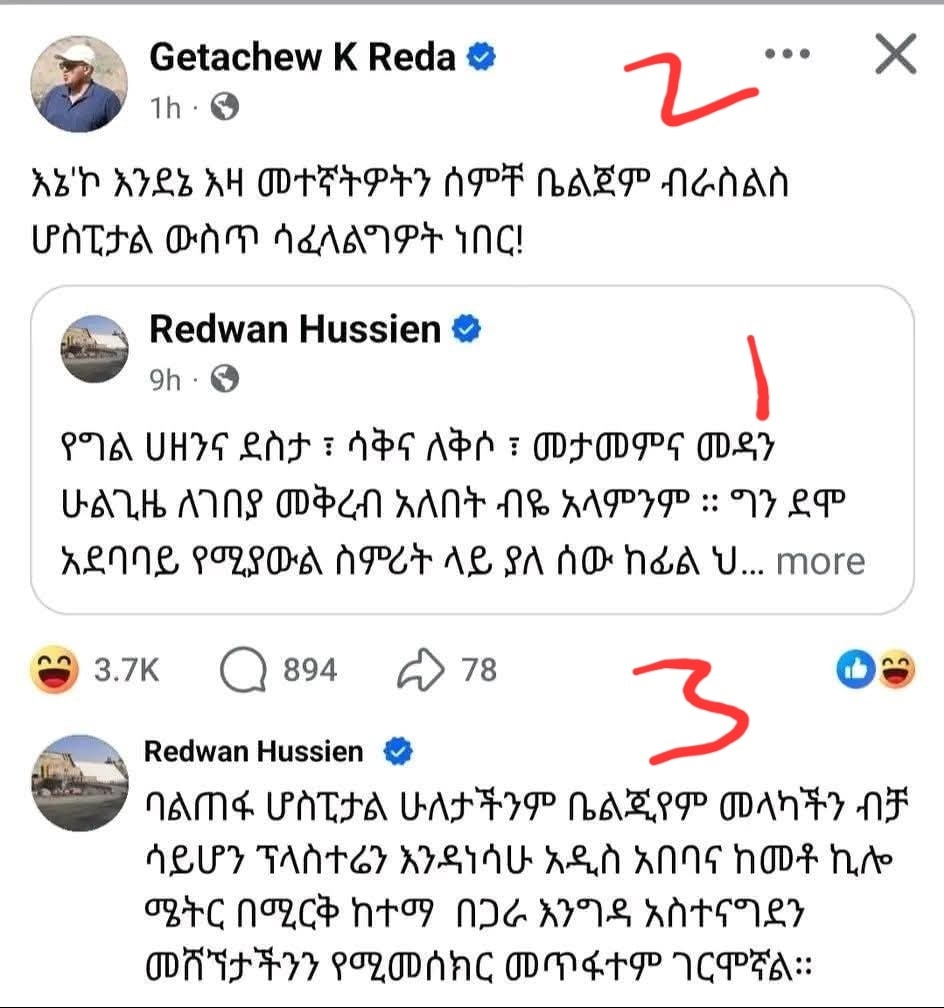Open Redwan Hussien's name in the comment

(x=253, y=751)
